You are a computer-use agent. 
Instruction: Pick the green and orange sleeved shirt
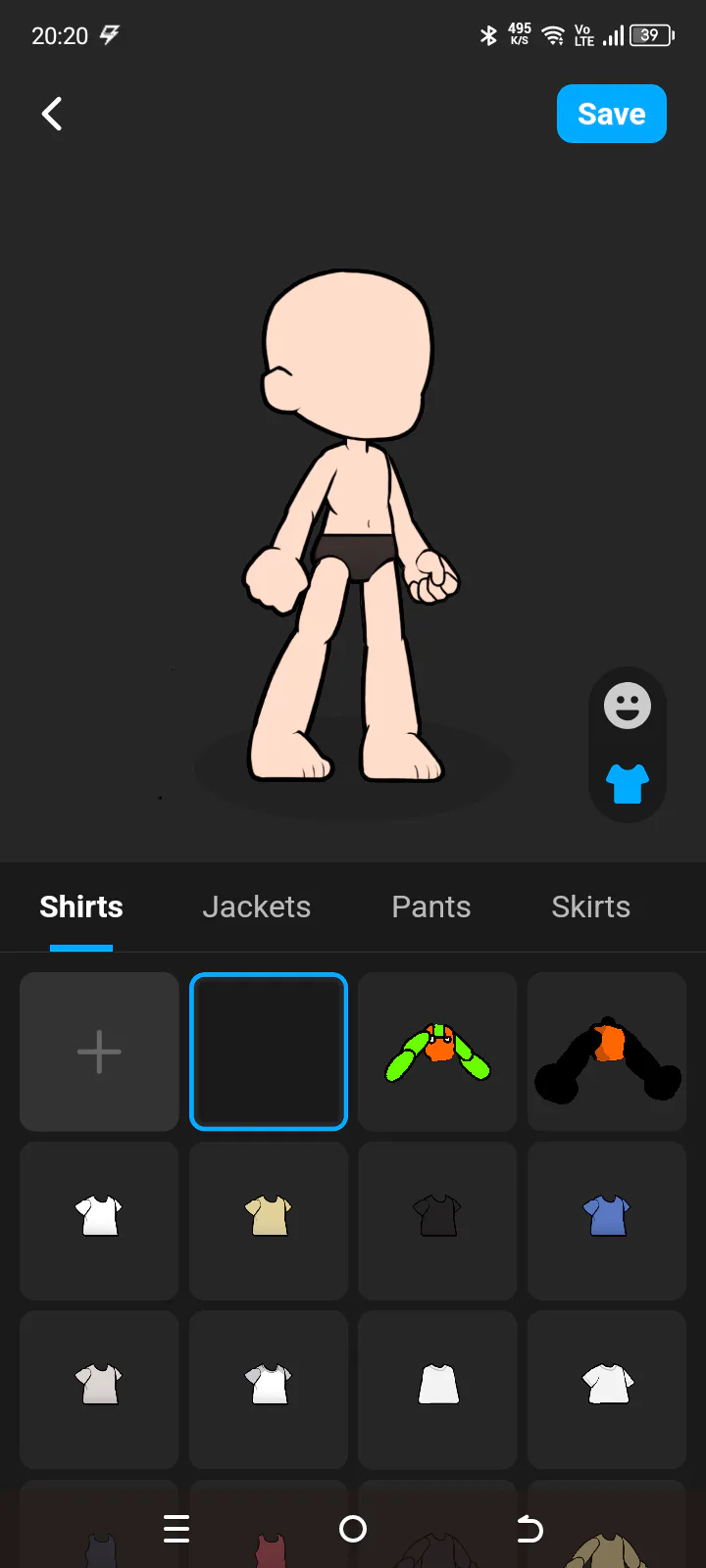437,1052
